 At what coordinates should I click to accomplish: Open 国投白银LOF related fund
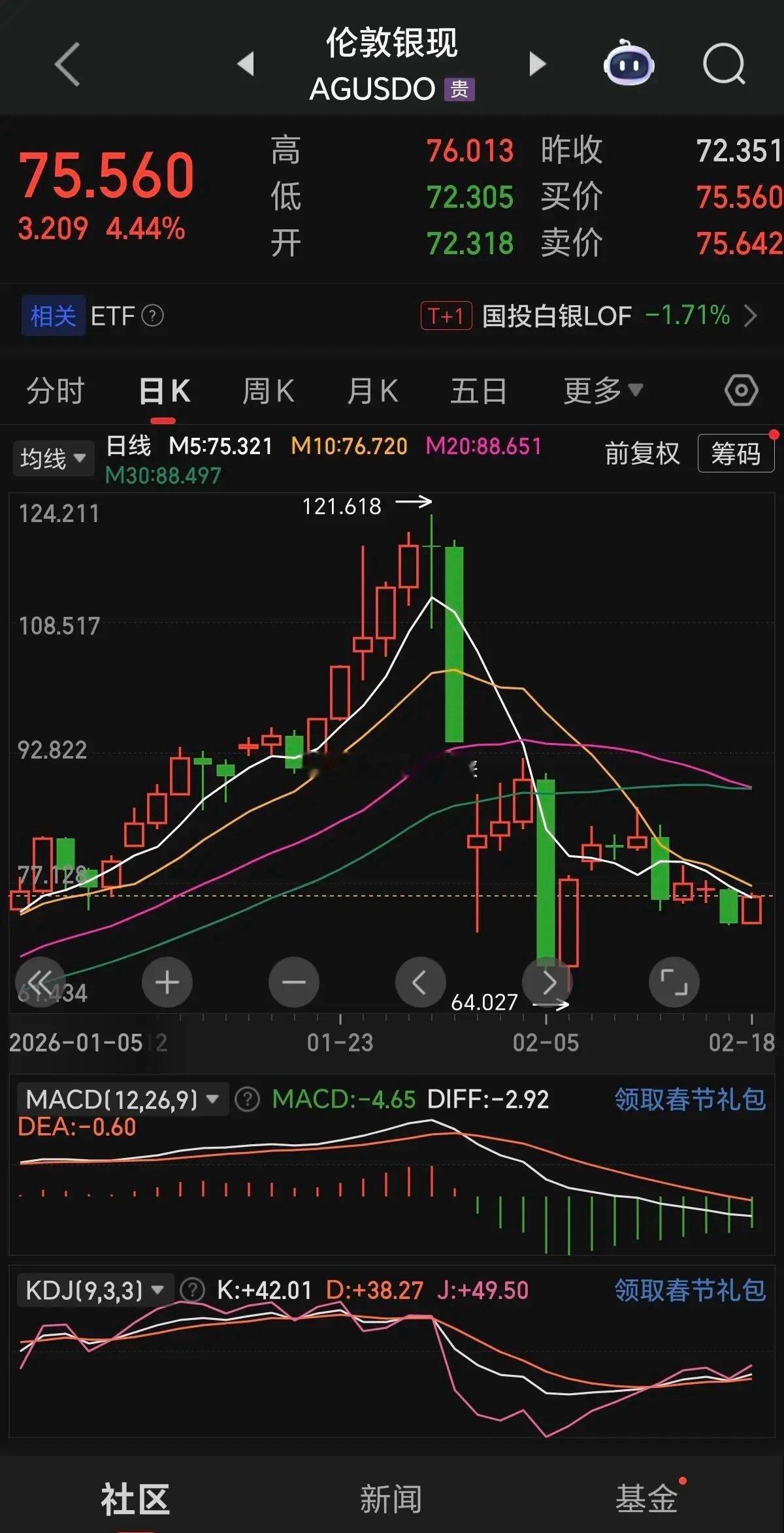coord(555,316)
